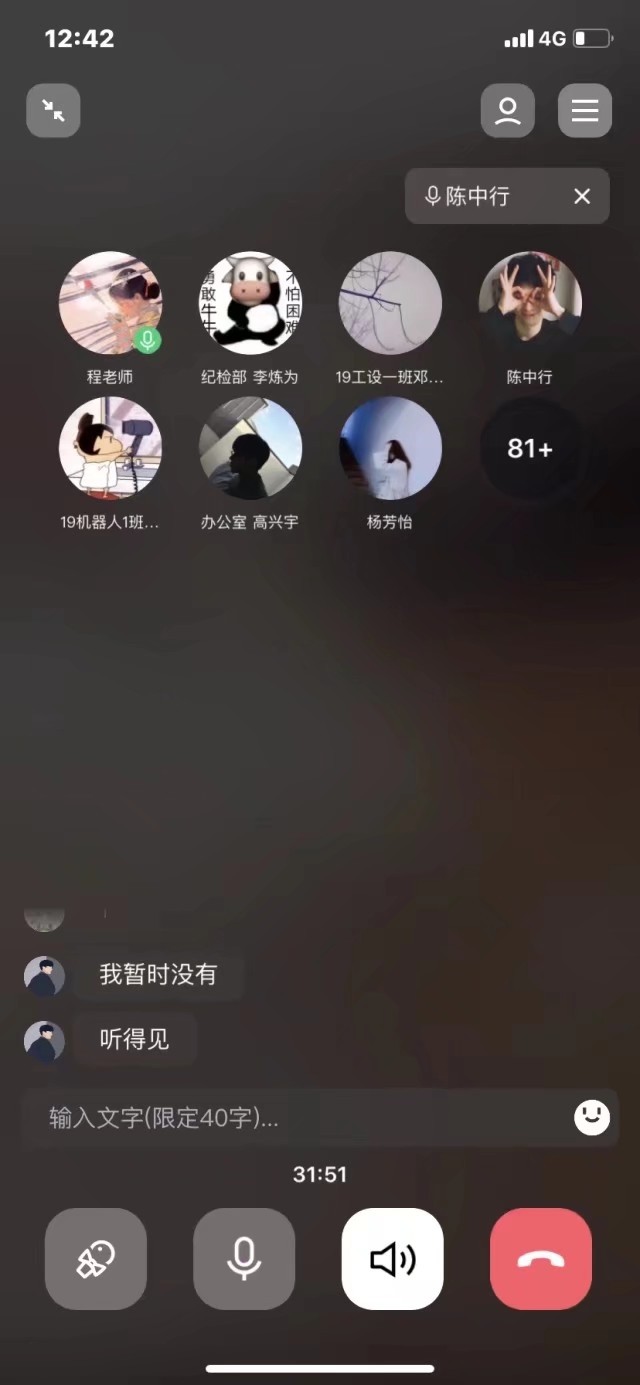
Task: Minimize the group call window
Action: [53, 111]
